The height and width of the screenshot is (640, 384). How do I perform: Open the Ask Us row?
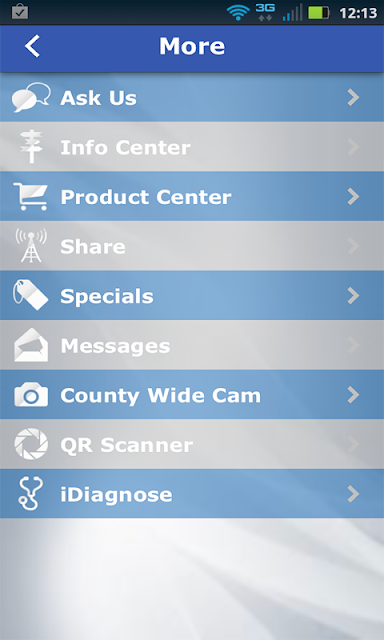(x=192, y=97)
